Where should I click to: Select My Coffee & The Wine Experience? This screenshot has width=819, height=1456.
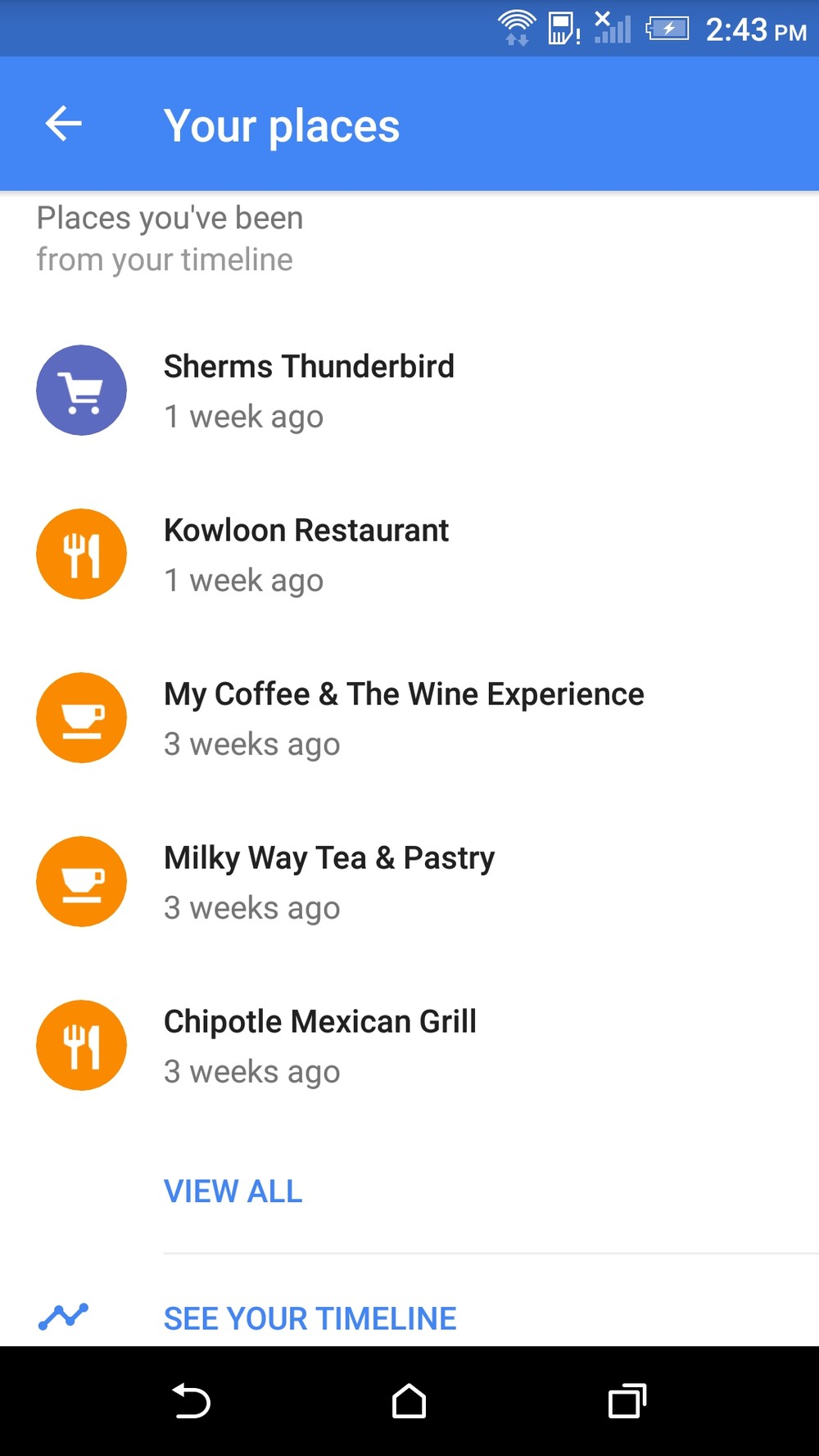(x=409, y=718)
